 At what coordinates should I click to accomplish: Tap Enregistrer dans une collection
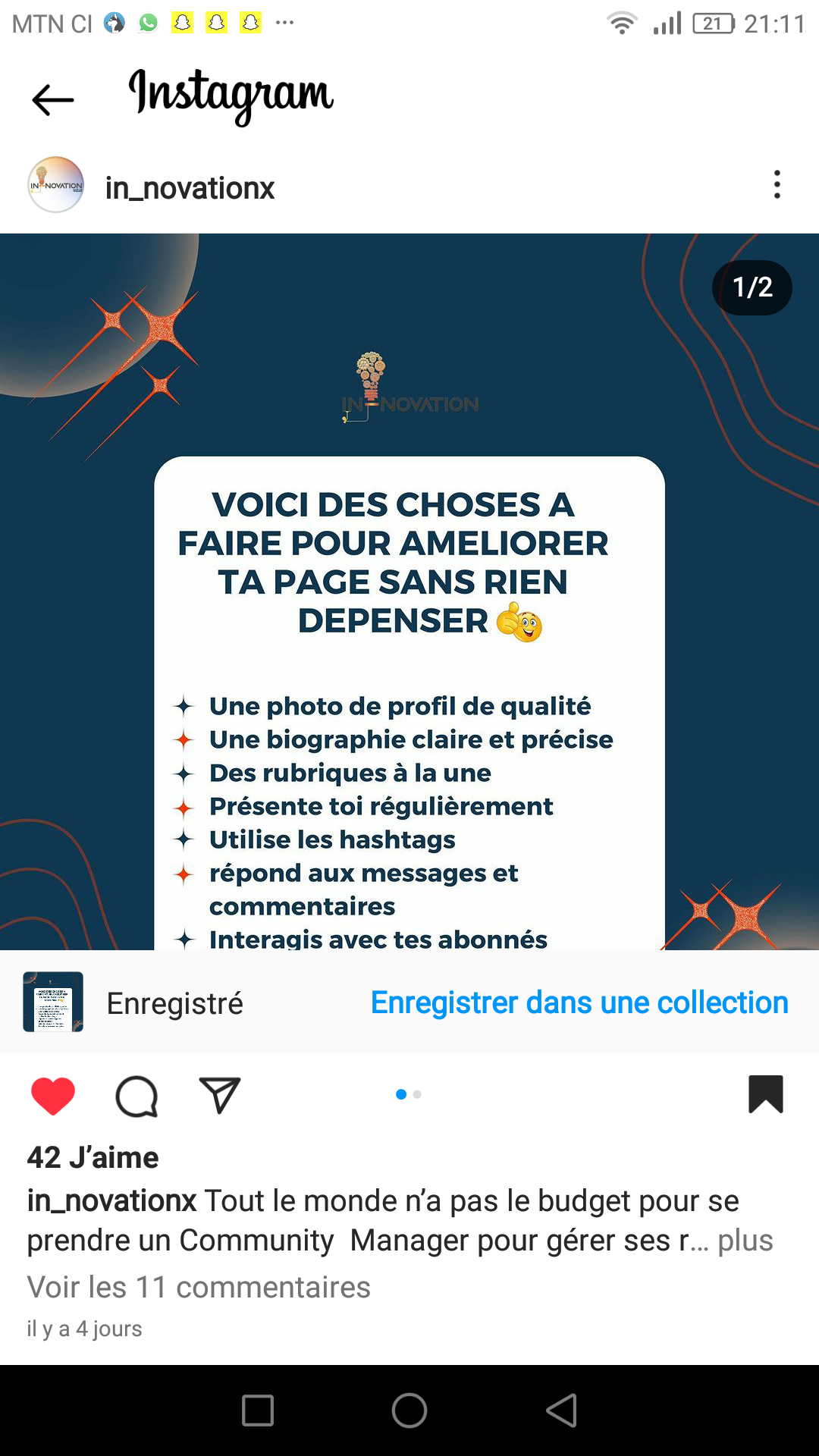click(x=579, y=1003)
